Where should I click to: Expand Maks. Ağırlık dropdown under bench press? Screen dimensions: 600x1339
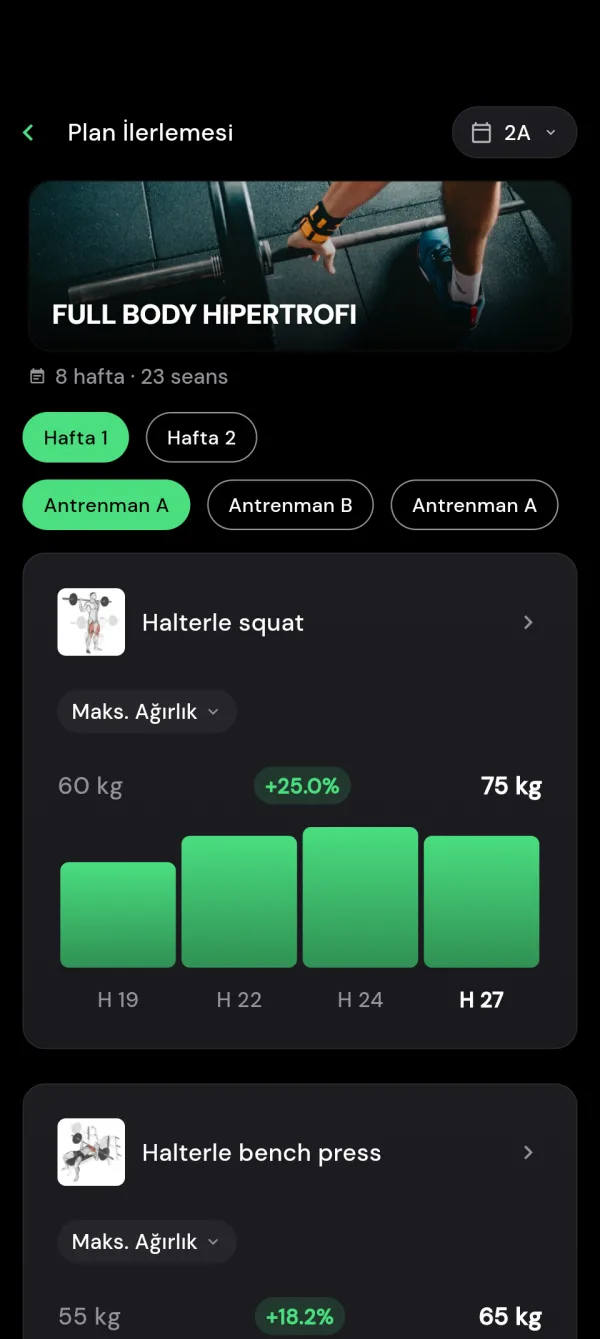pos(146,1242)
